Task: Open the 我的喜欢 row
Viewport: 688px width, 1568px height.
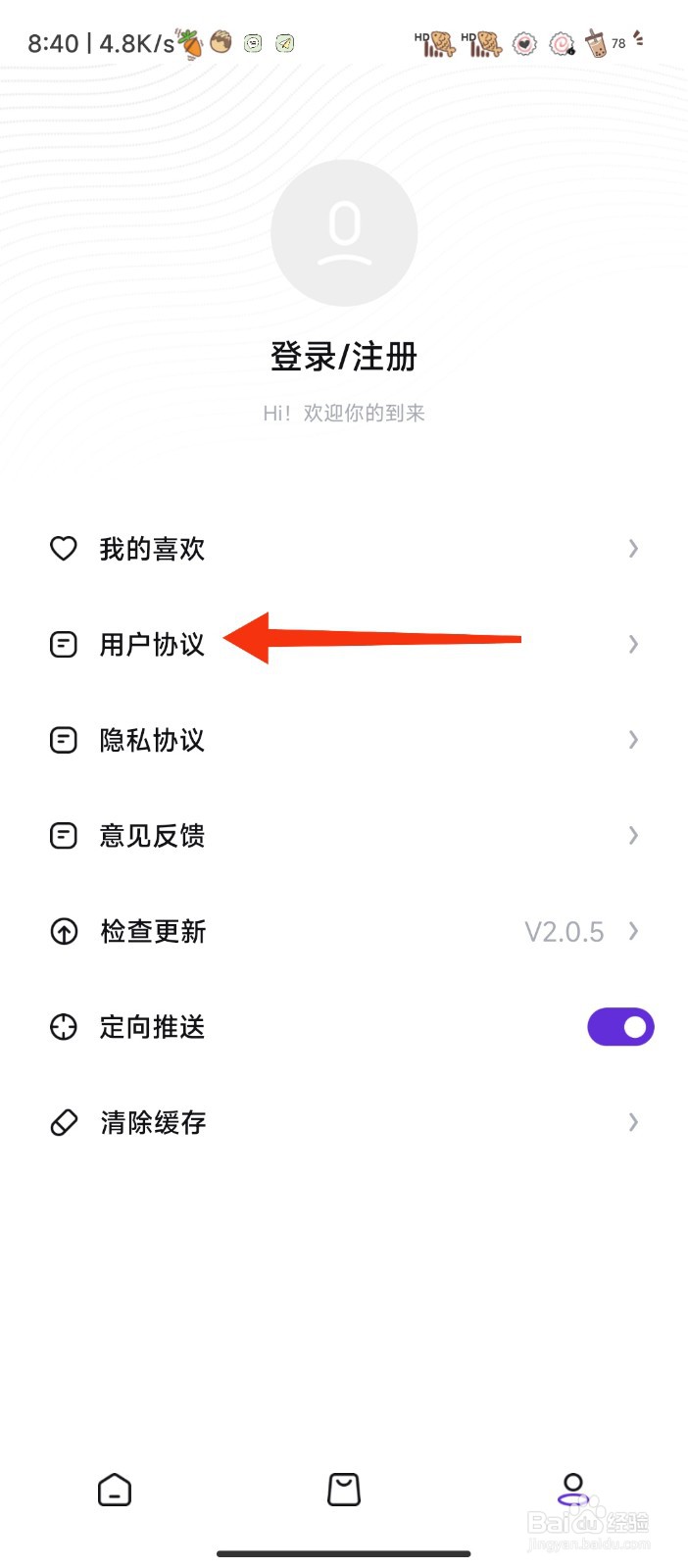Action: (x=344, y=549)
